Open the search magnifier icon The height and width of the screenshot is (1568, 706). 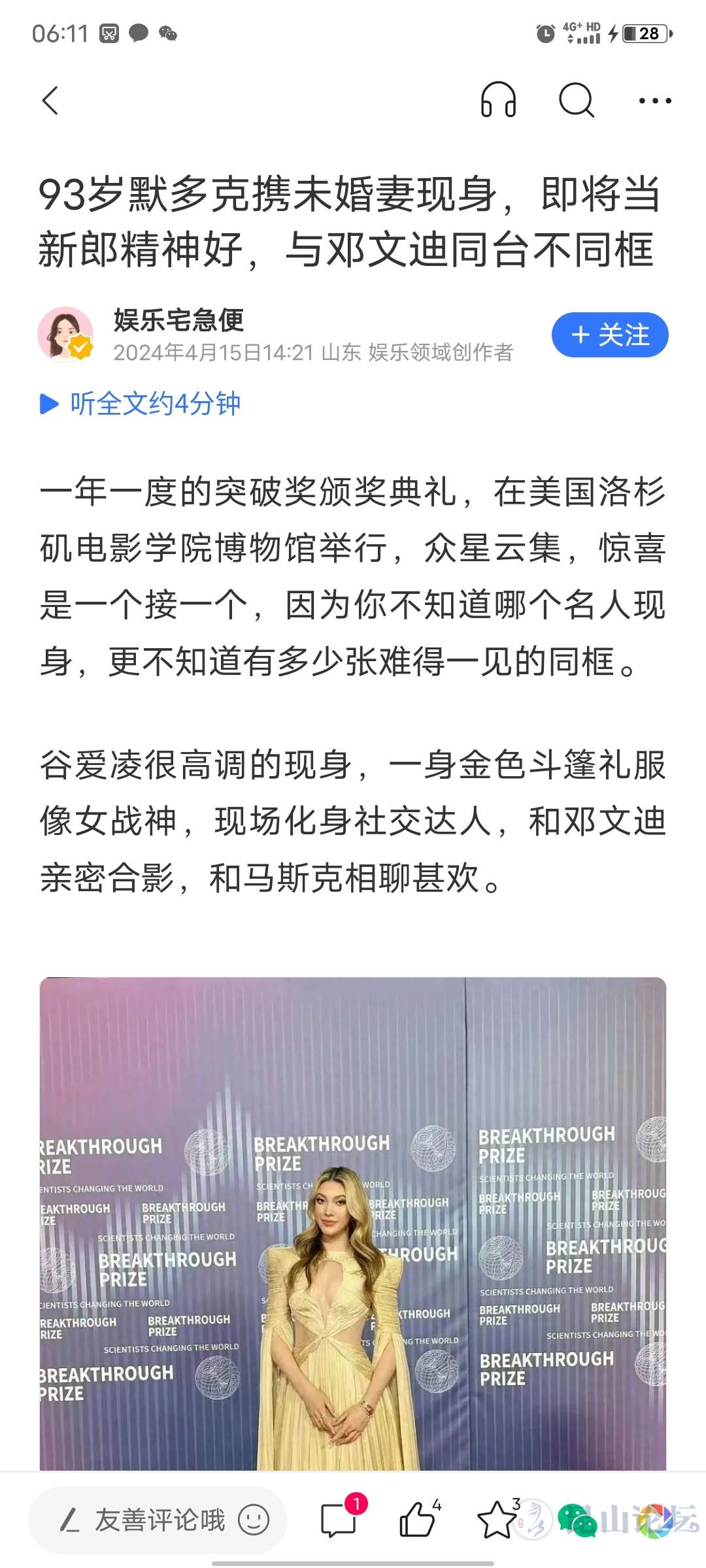[x=576, y=101]
